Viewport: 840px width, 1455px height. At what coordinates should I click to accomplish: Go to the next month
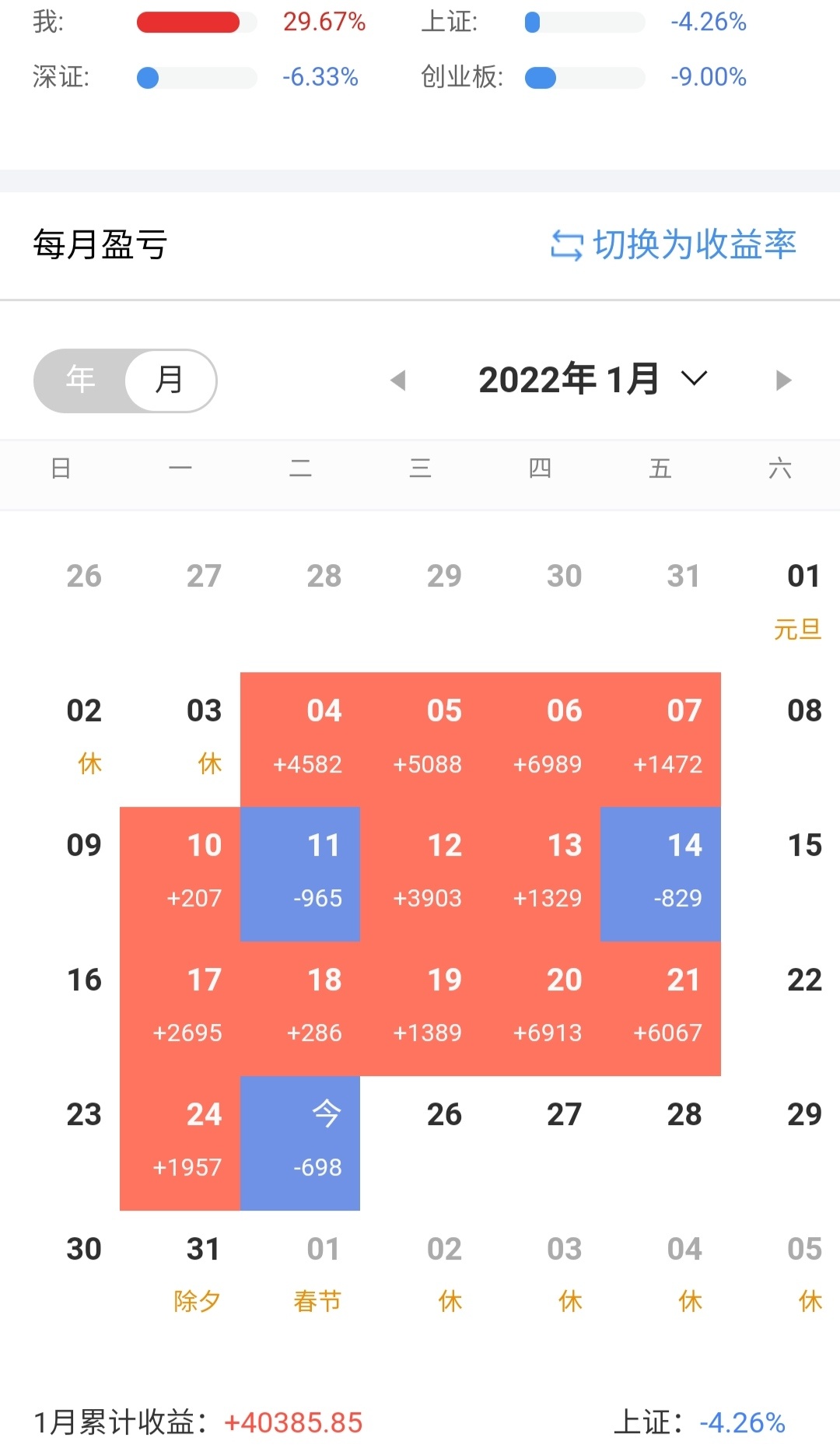[x=783, y=380]
